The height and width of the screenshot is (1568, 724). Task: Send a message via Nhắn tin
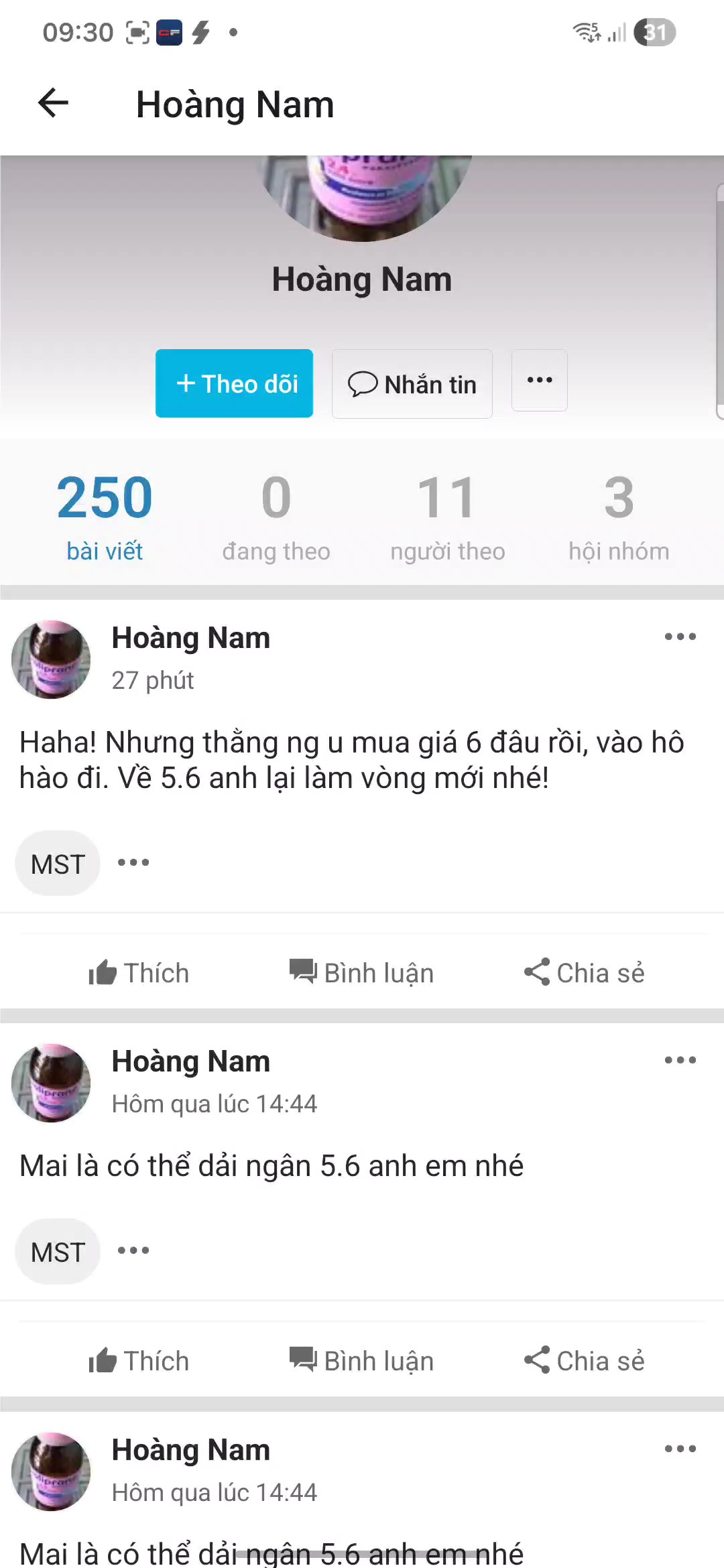pos(412,384)
